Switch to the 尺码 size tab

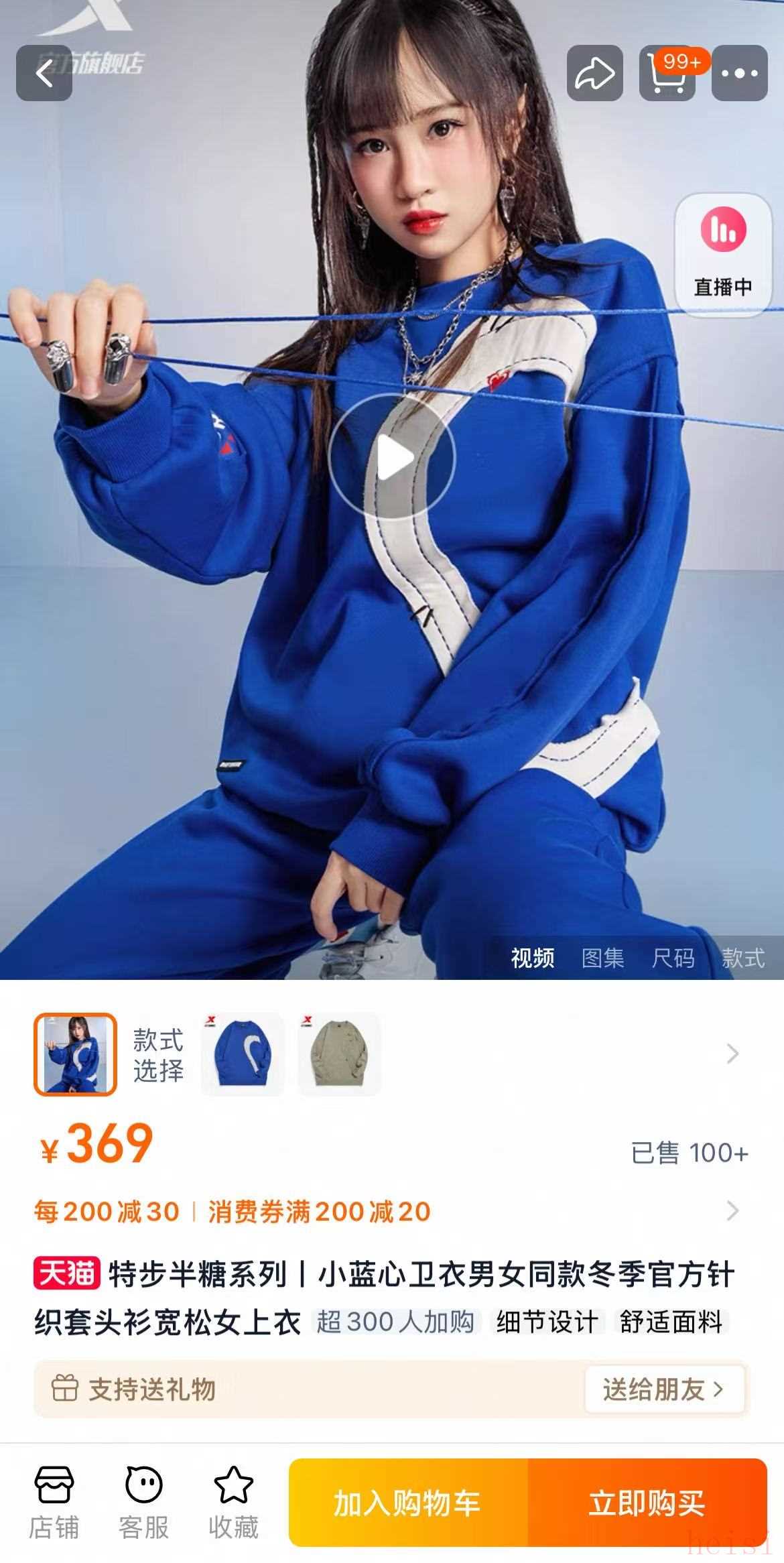(x=673, y=958)
